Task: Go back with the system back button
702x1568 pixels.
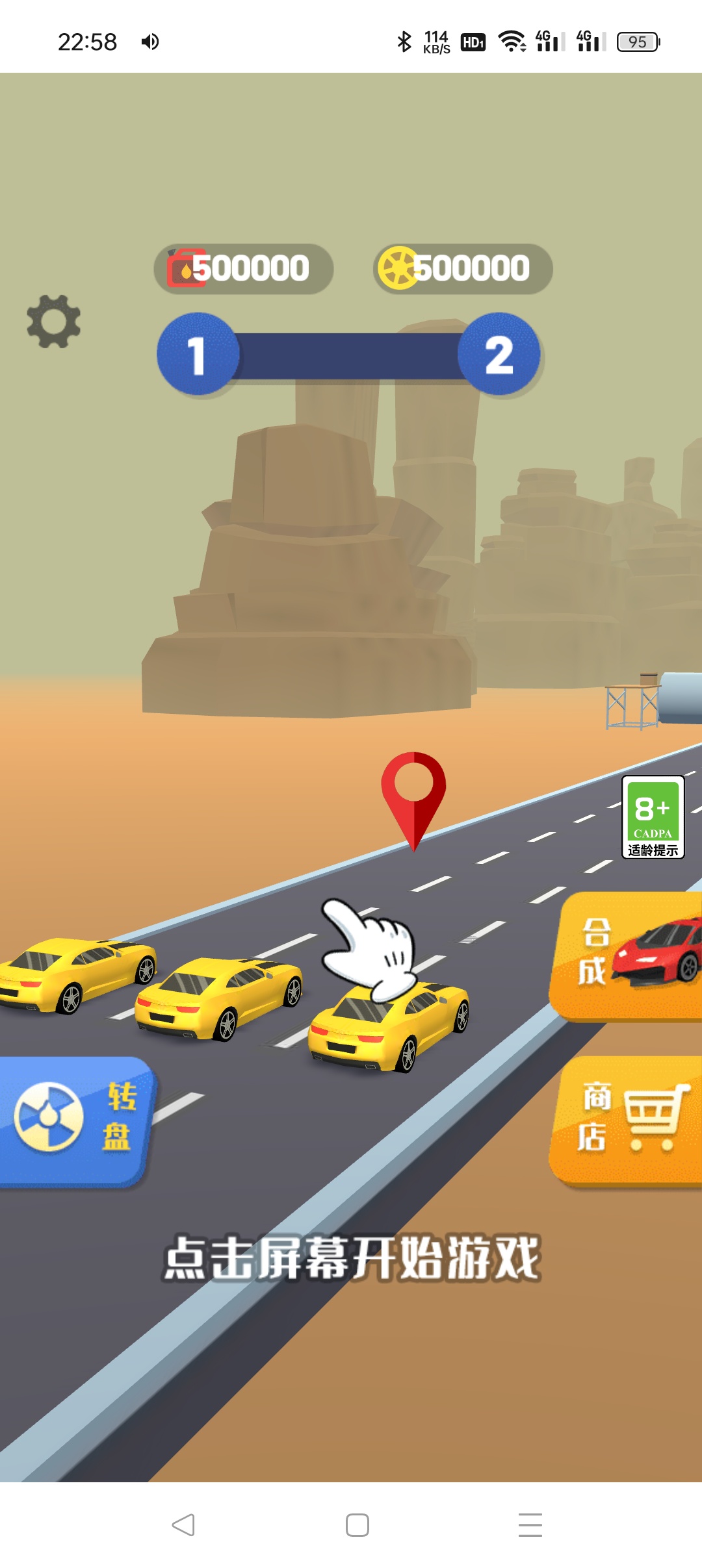Action: pyautogui.click(x=183, y=1524)
